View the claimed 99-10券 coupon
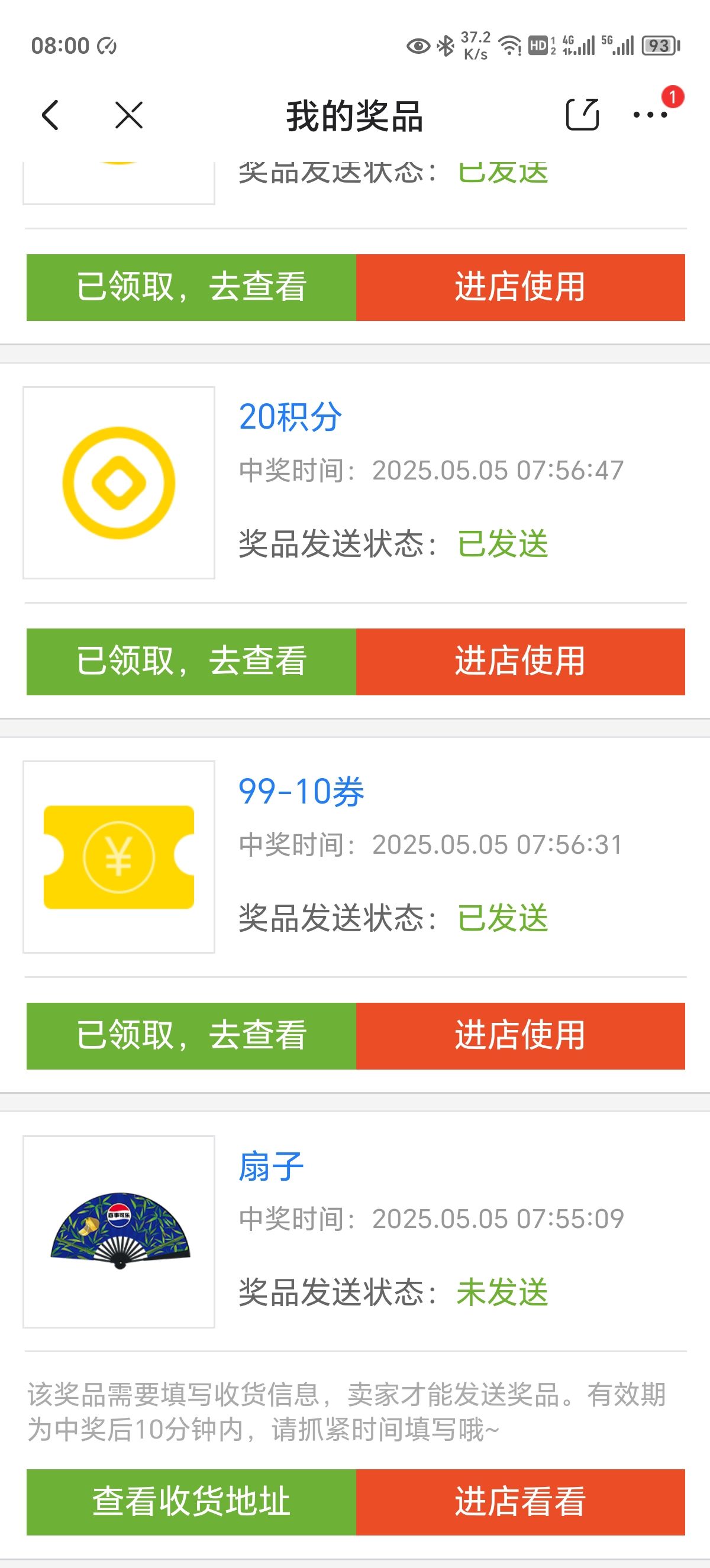The width and height of the screenshot is (710, 1568). pos(191,1036)
